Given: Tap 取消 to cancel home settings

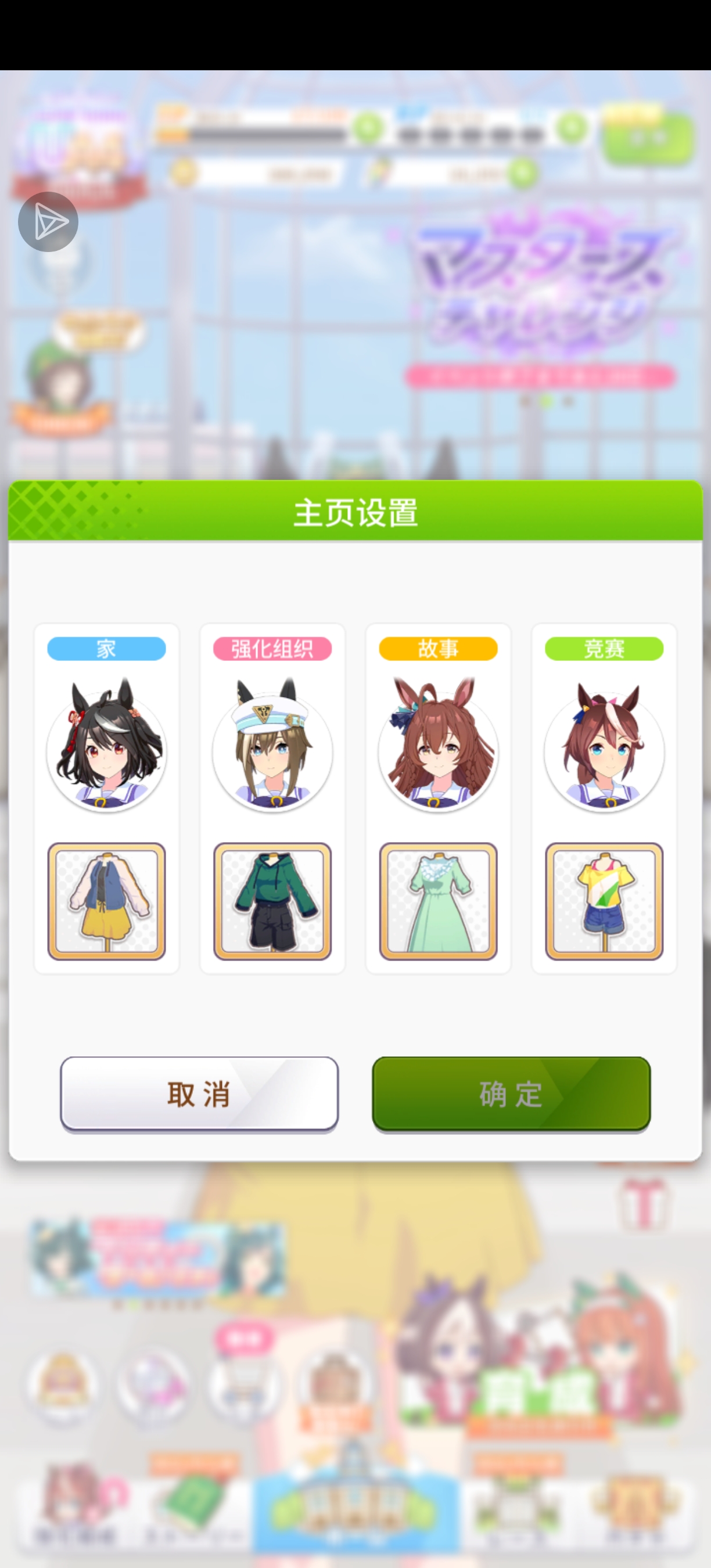Looking at the screenshot, I should tap(199, 1094).
